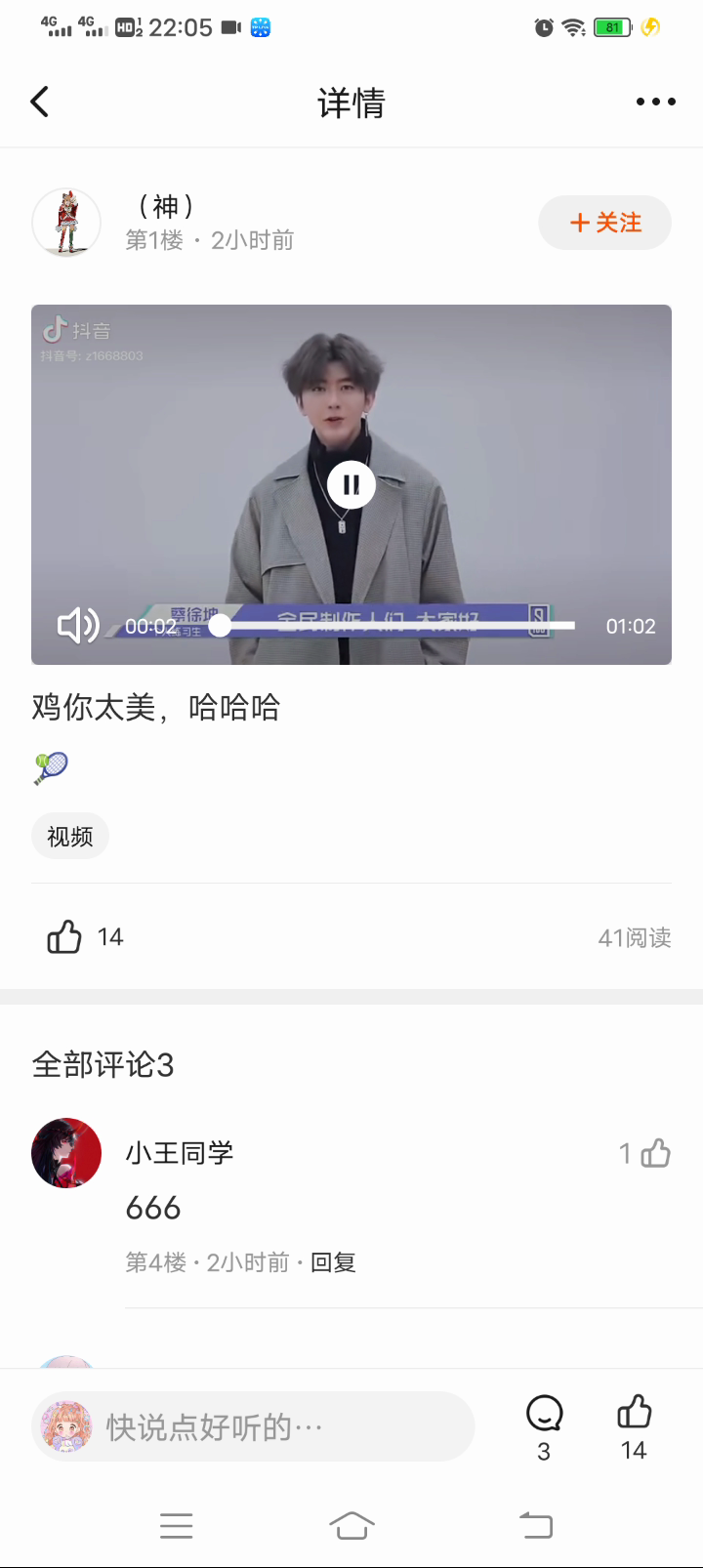The height and width of the screenshot is (1568, 703).
Task: Jump to comments via bottom comment icon
Action: (x=544, y=1414)
